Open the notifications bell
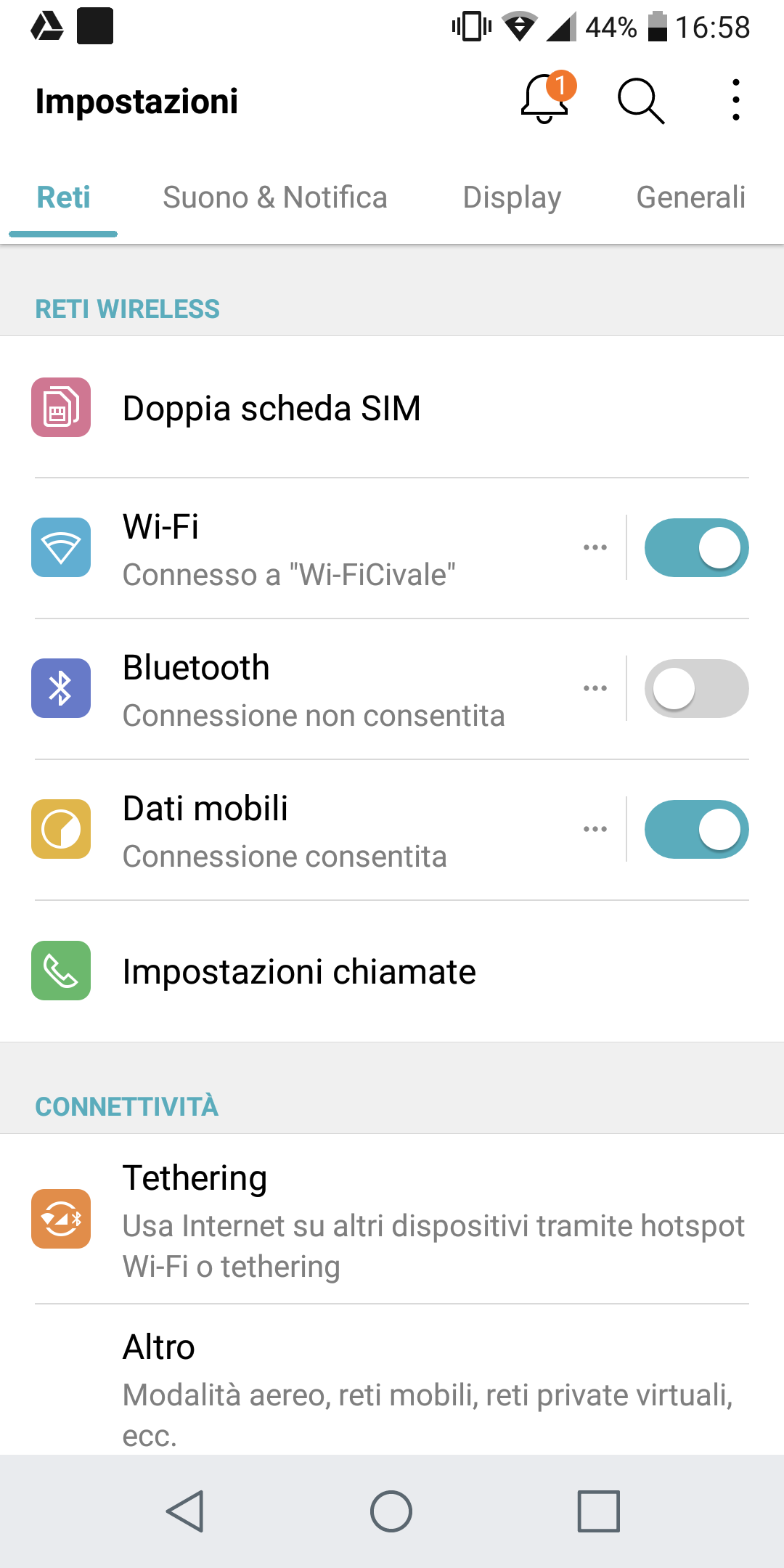Viewport: 784px width, 1568px height. (545, 100)
